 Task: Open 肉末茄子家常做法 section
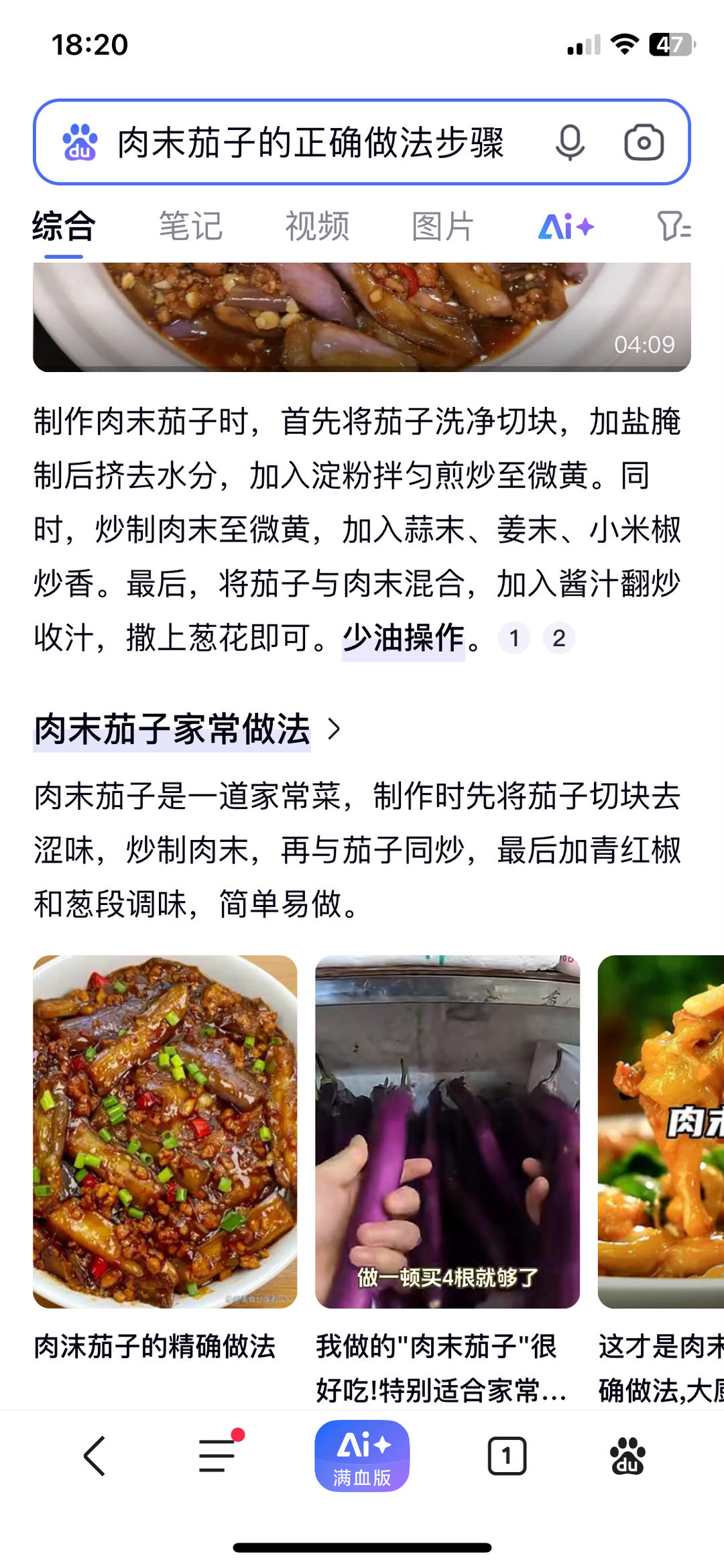(x=188, y=729)
